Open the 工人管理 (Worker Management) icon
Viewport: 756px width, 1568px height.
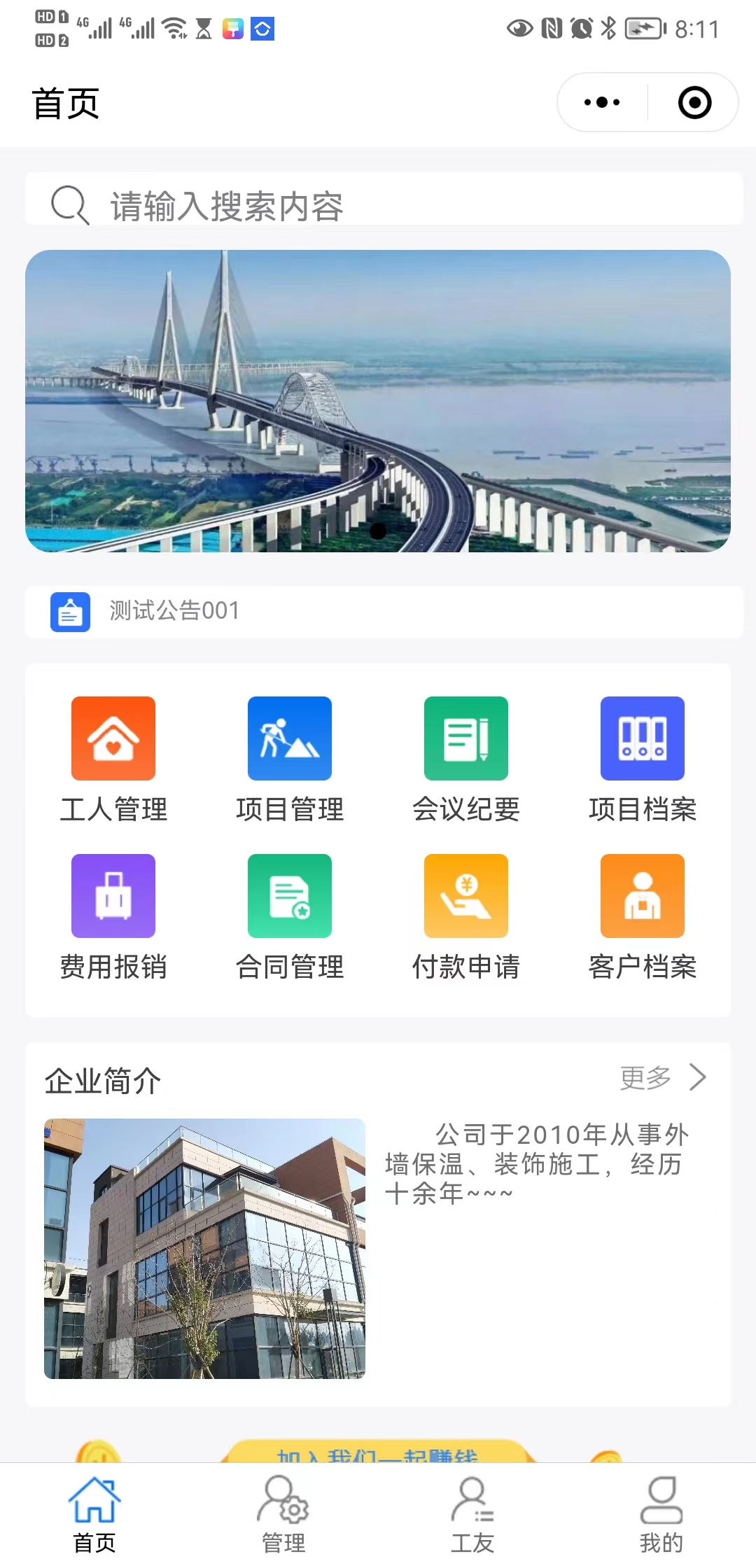(x=113, y=738)
